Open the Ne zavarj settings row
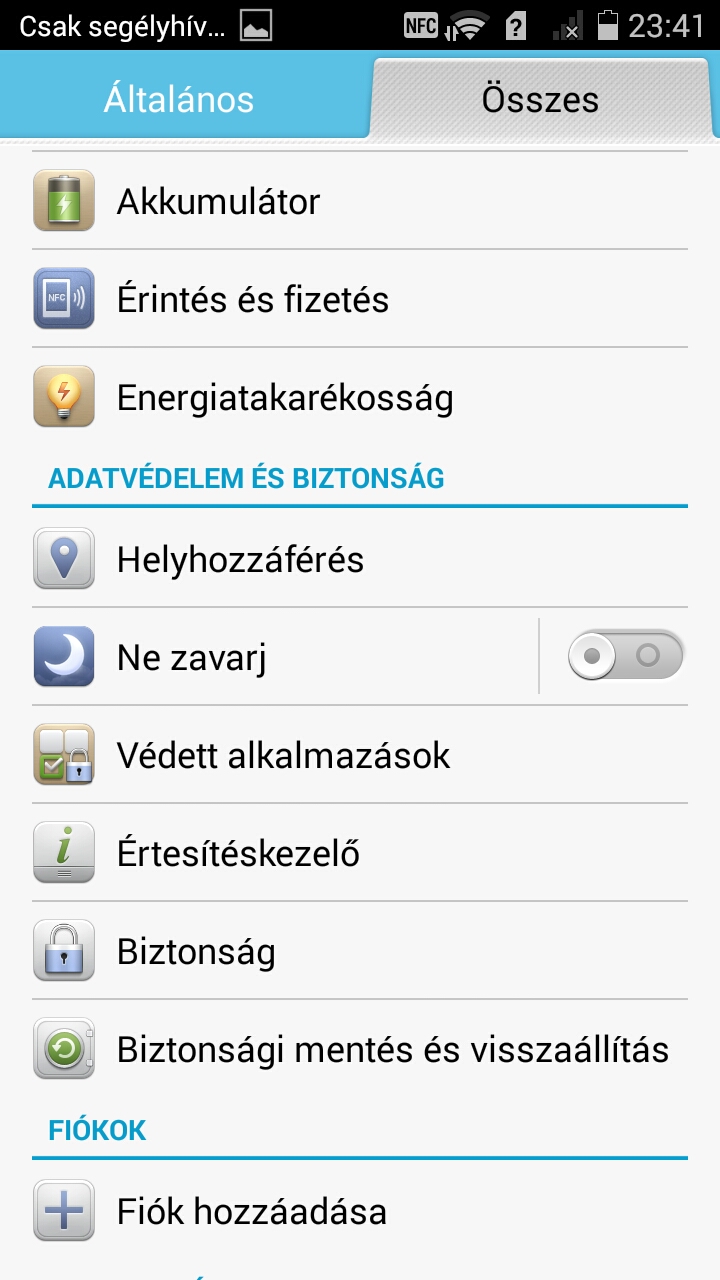The width and height of the screenshot is (720, 1280). [x=280, y=657]
